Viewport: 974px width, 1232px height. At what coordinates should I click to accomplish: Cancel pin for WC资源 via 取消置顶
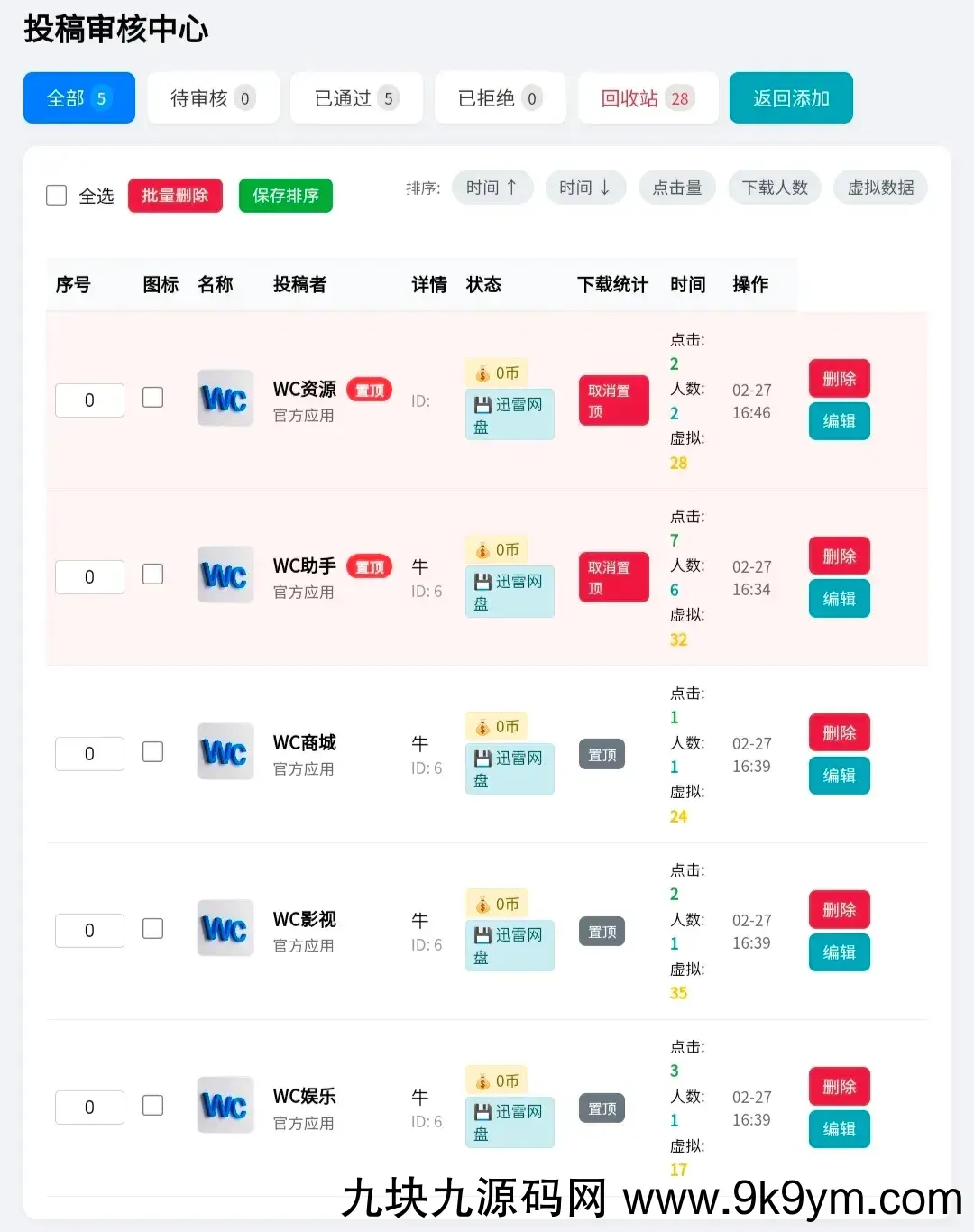(613, 400)
